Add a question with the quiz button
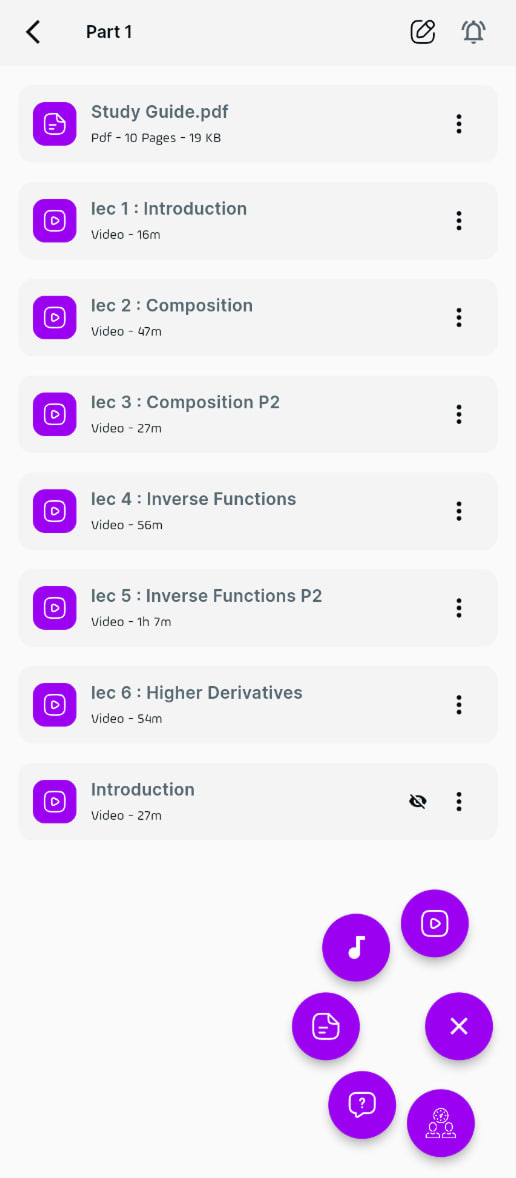This screenshot has height=1178, width=516. tap(362, 1105)
